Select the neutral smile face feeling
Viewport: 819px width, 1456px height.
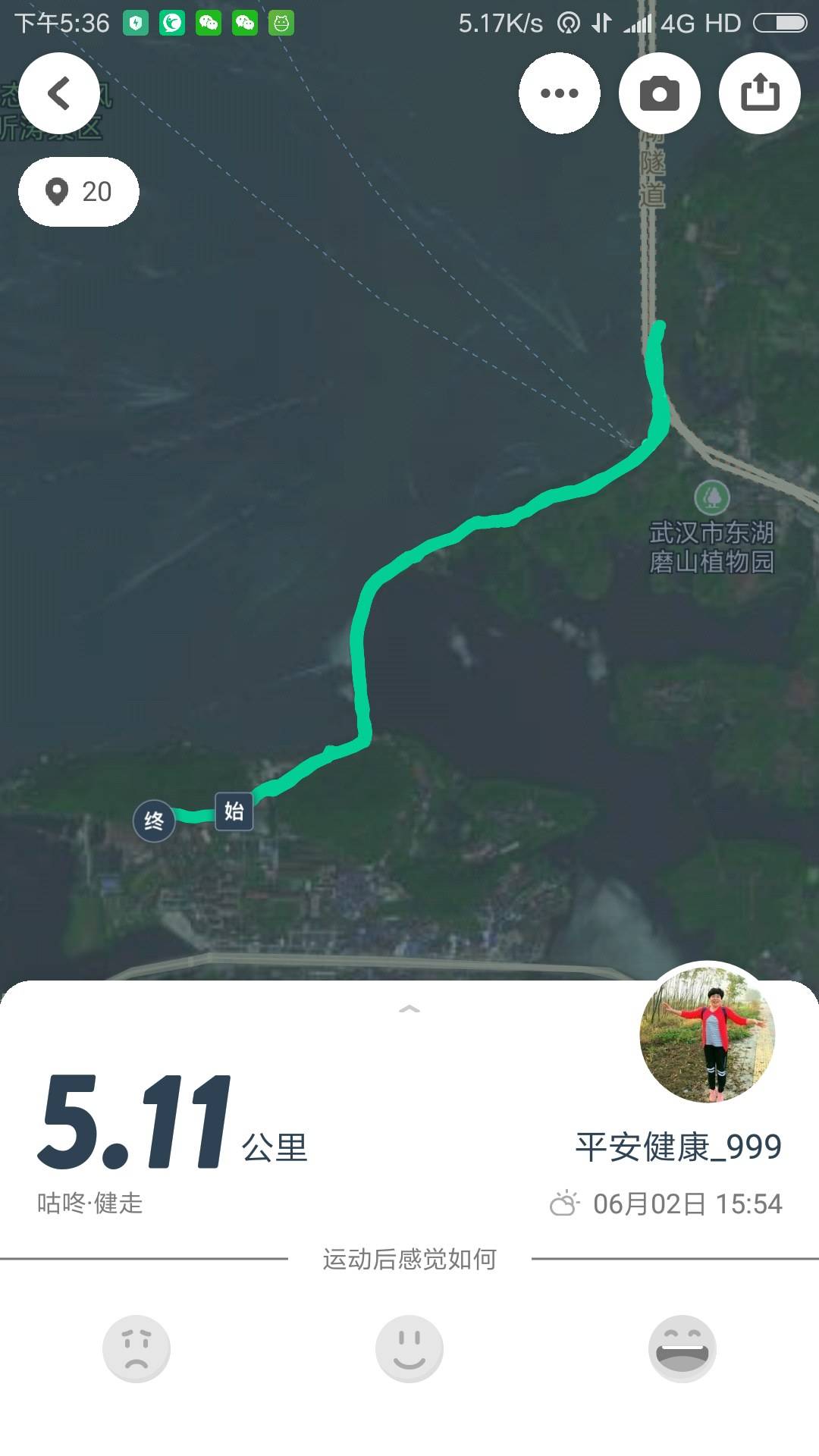pos(409,1348)
